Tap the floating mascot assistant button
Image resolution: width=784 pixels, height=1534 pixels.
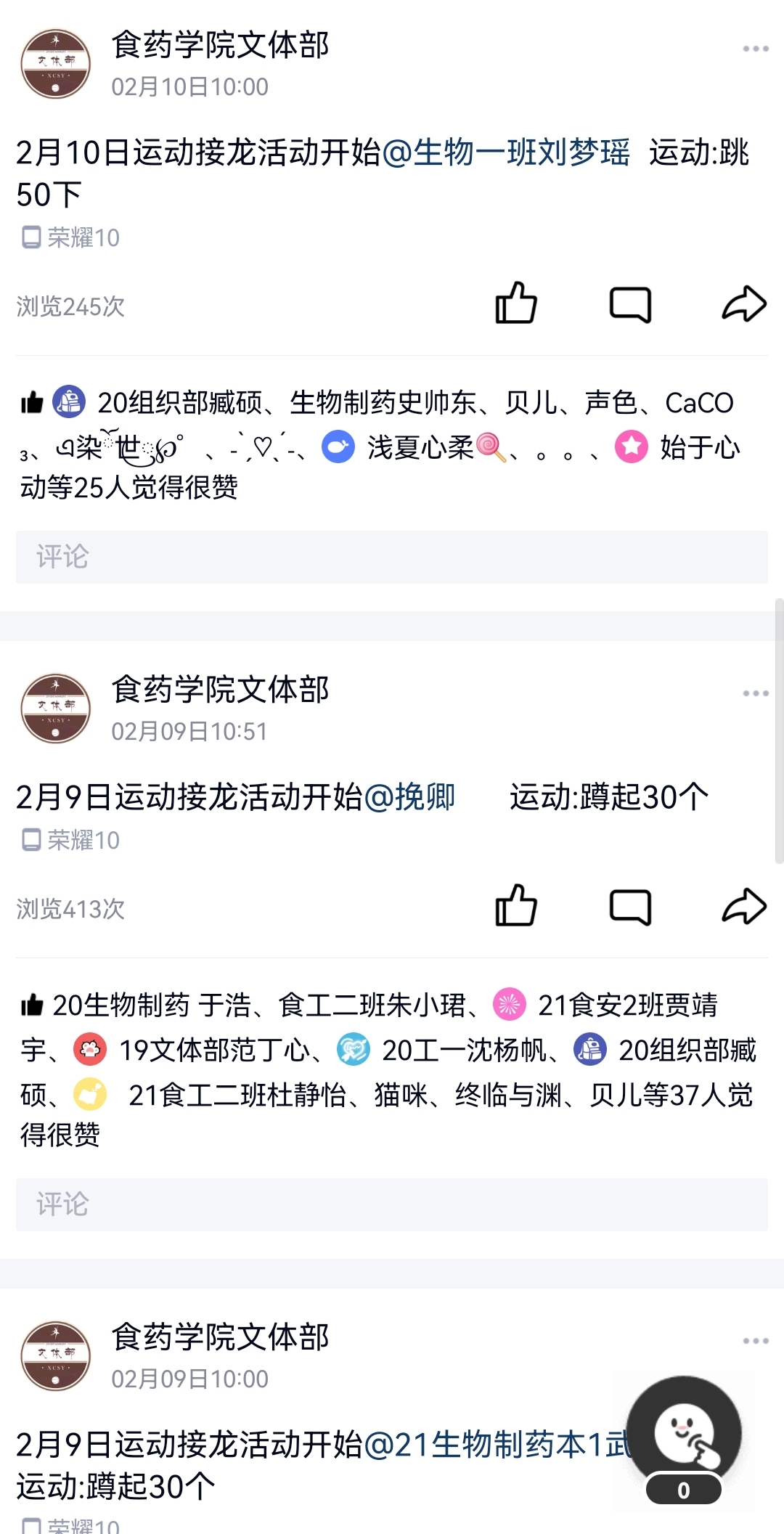(x=684, y=1434)
